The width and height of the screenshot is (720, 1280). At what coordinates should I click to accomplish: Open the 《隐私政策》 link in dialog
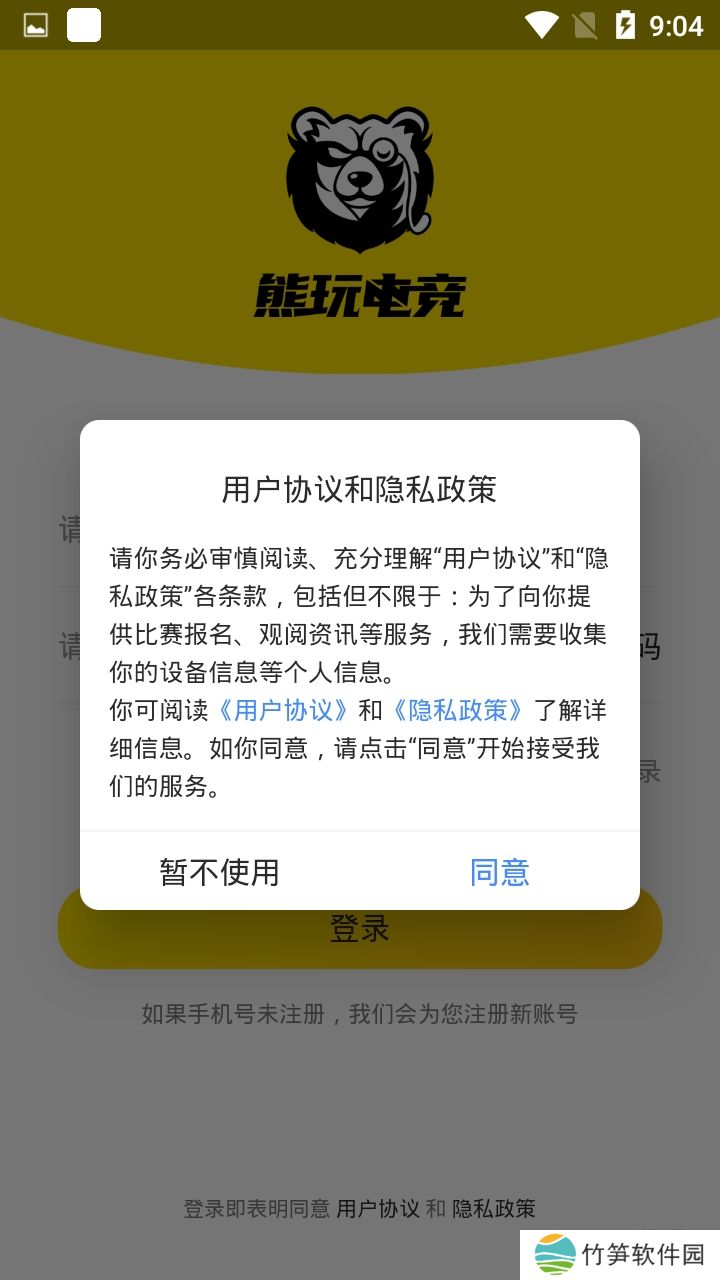click(x=458, y=710)
